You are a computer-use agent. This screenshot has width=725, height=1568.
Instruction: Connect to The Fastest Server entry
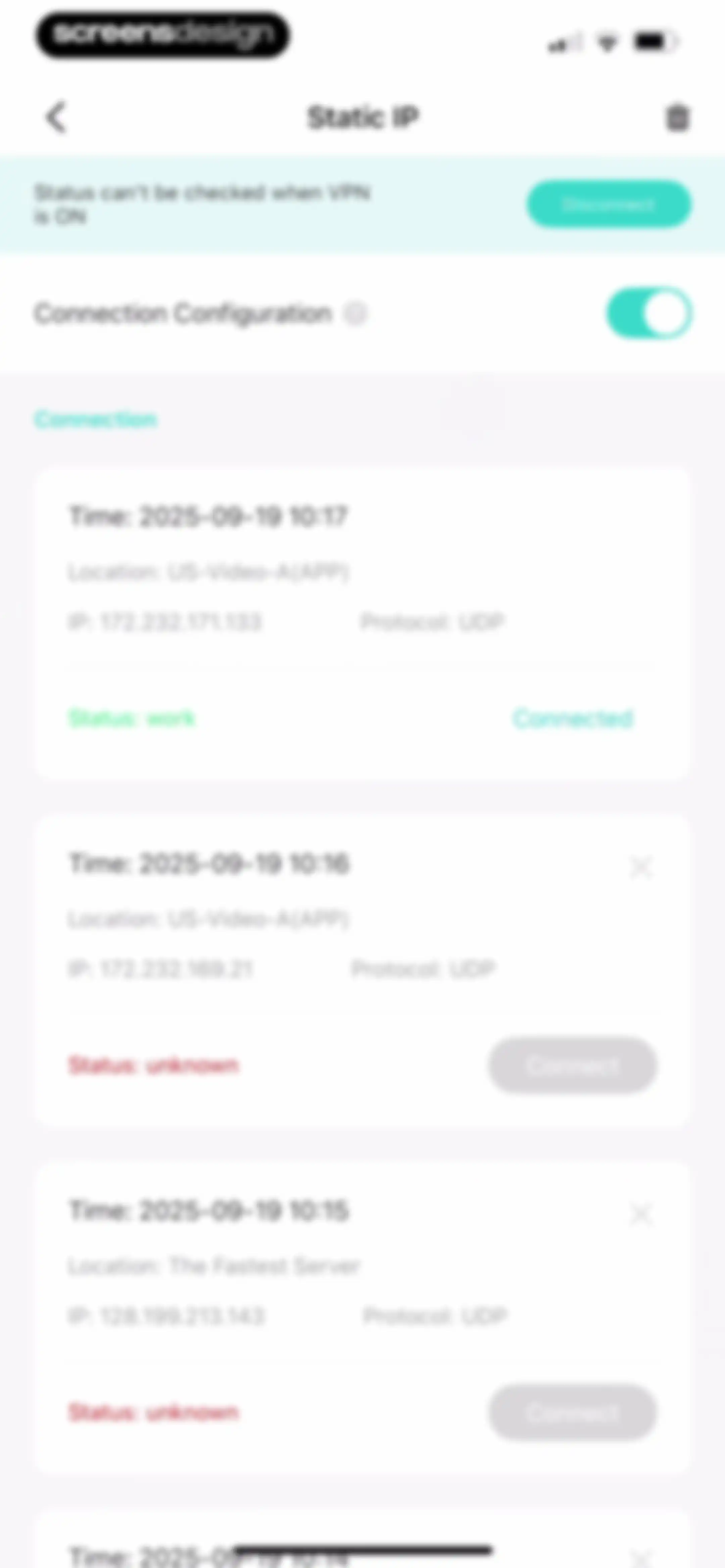pos(572,1412)
